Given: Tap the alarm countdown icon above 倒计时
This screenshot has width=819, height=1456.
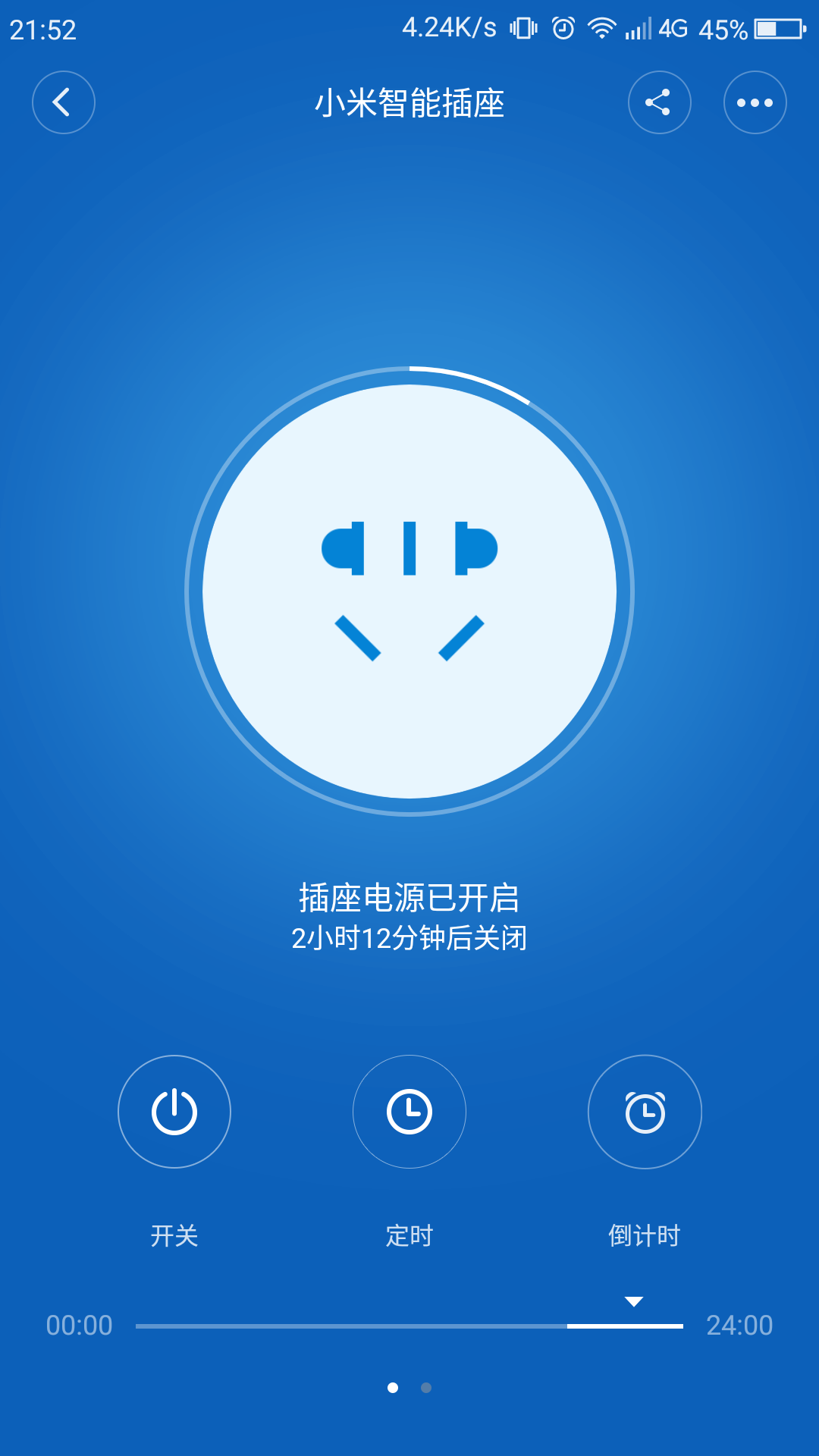Looking at the screenshot, I should coord(645,1111).
